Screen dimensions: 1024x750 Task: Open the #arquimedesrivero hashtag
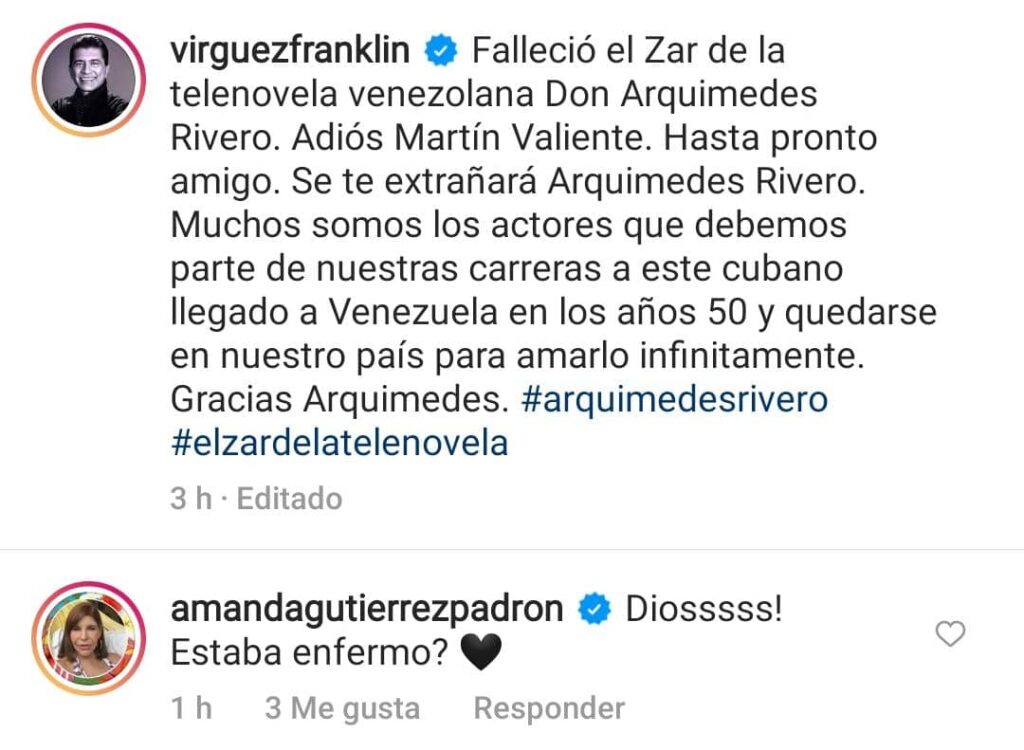[x=675, y=399]
